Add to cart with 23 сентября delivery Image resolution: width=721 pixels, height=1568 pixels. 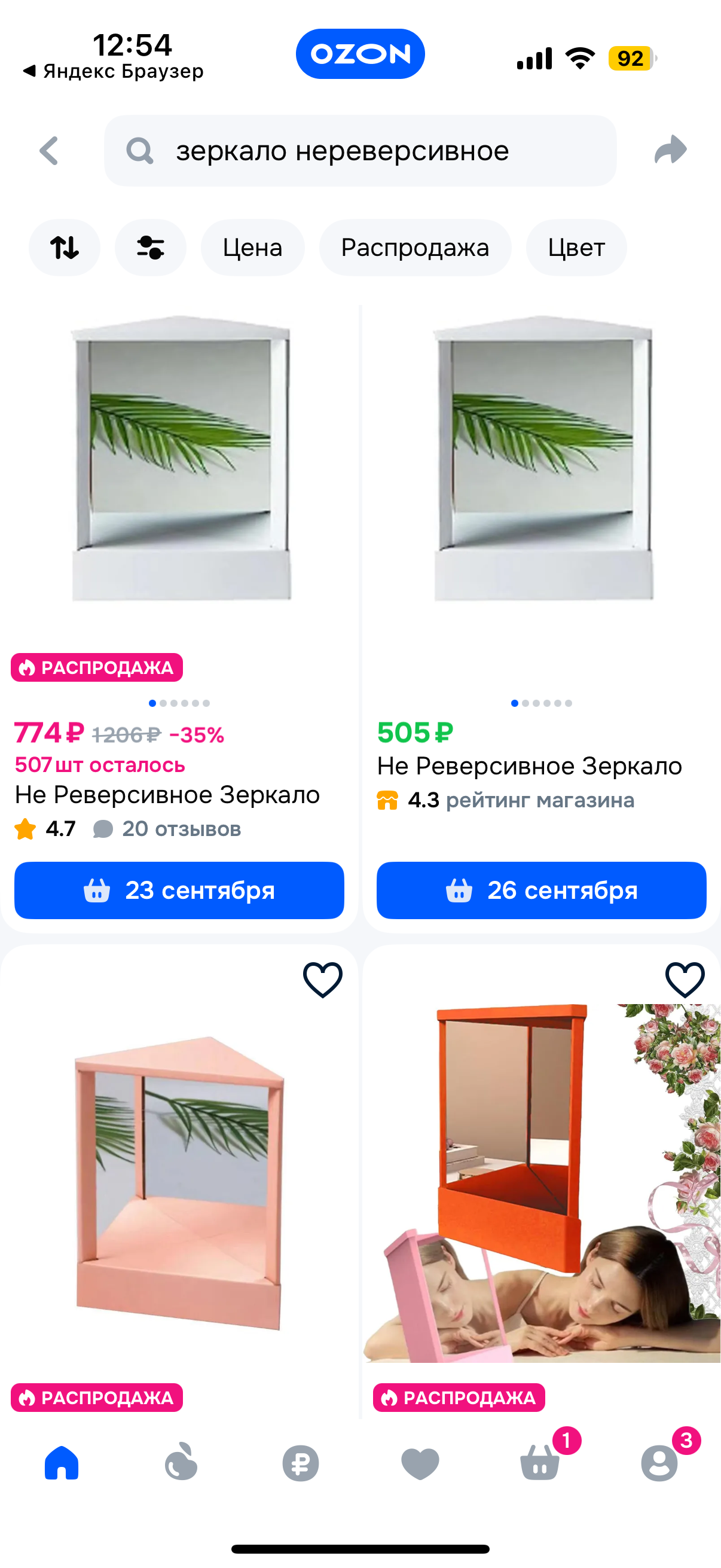tap(179, 890)
